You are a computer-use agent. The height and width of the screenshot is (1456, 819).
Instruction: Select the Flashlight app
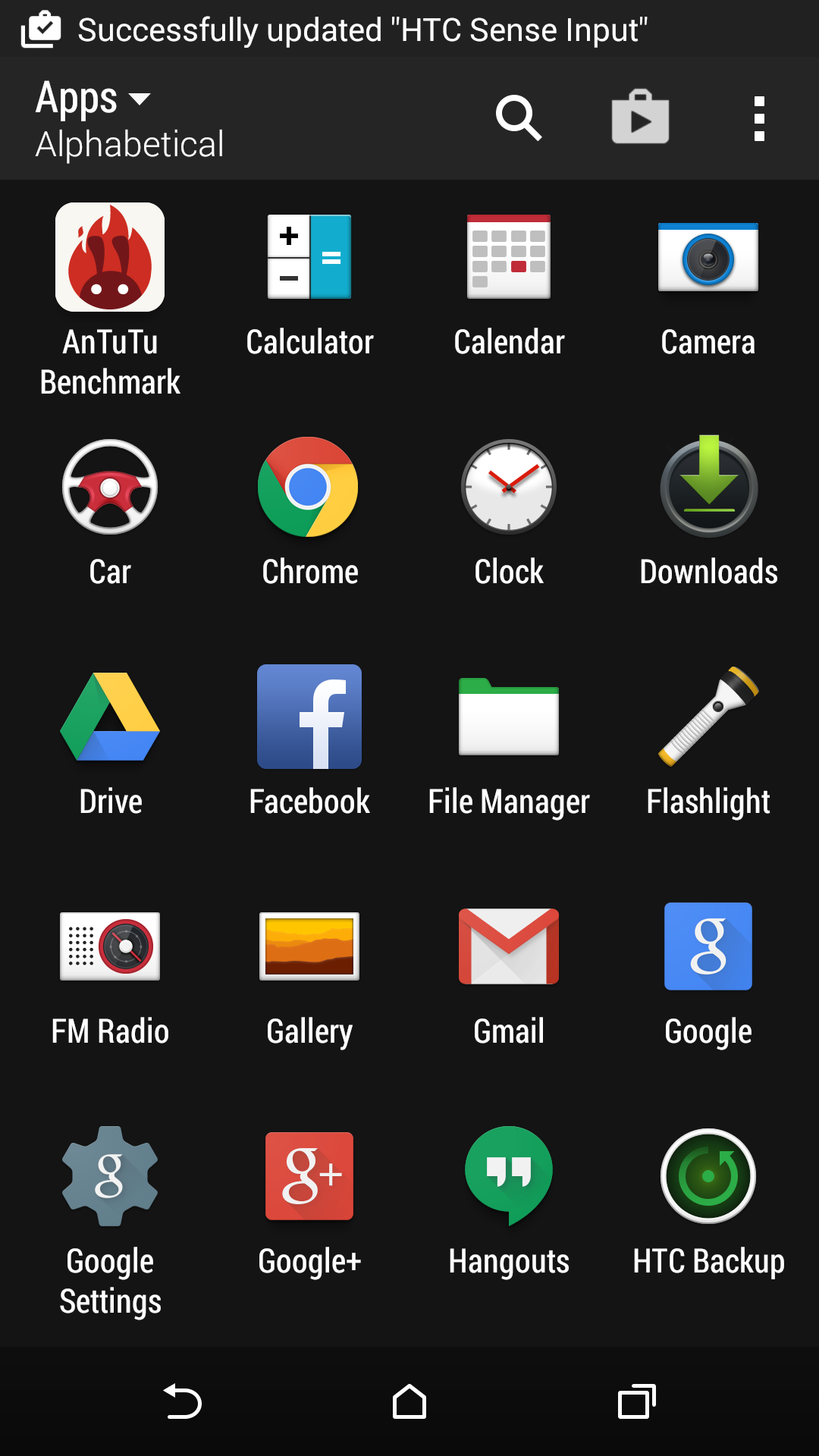(x=708, y=717)
